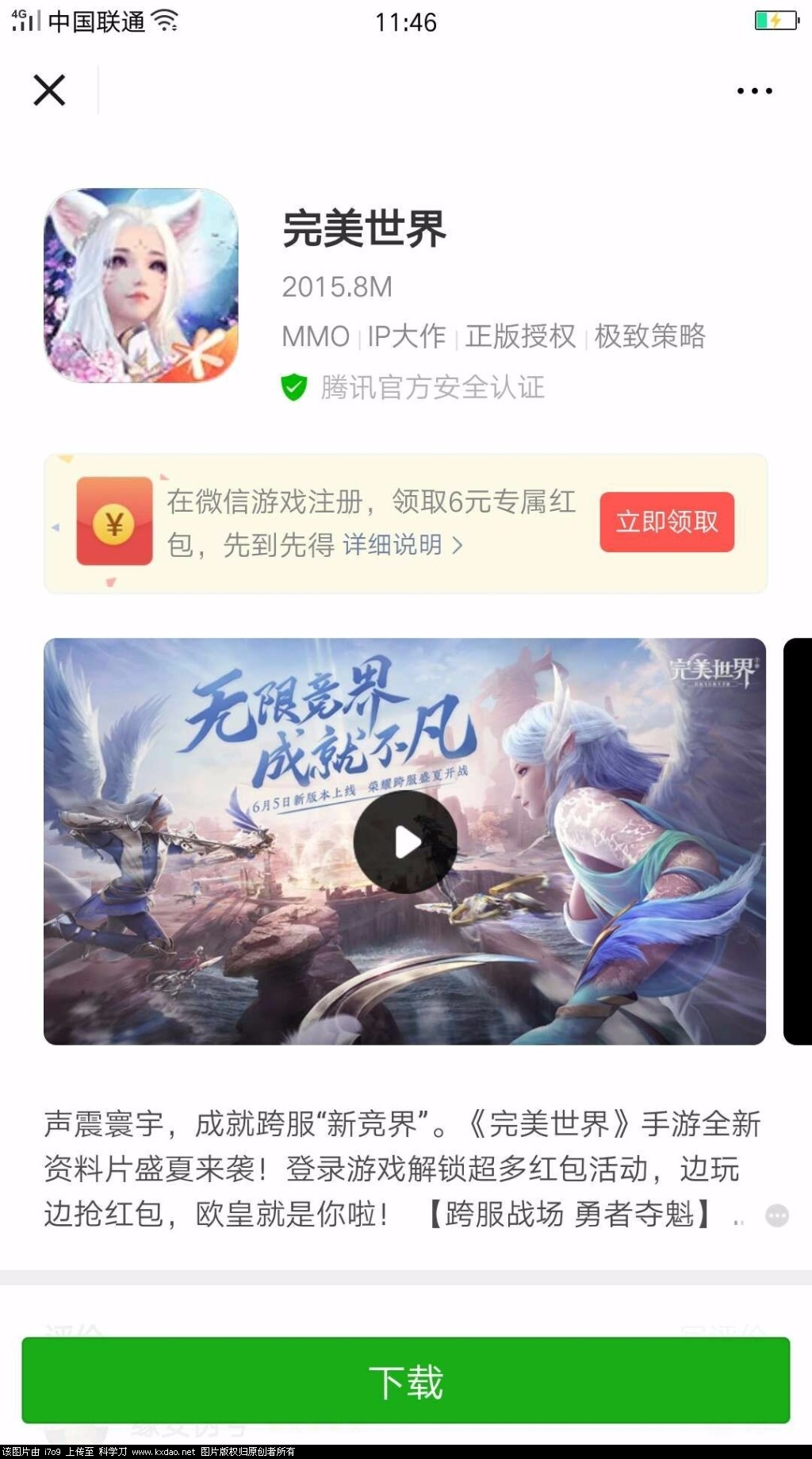Open the three-dot overflow menu
The width and height of the screenshot is (812, 1459).
point(754,91)
